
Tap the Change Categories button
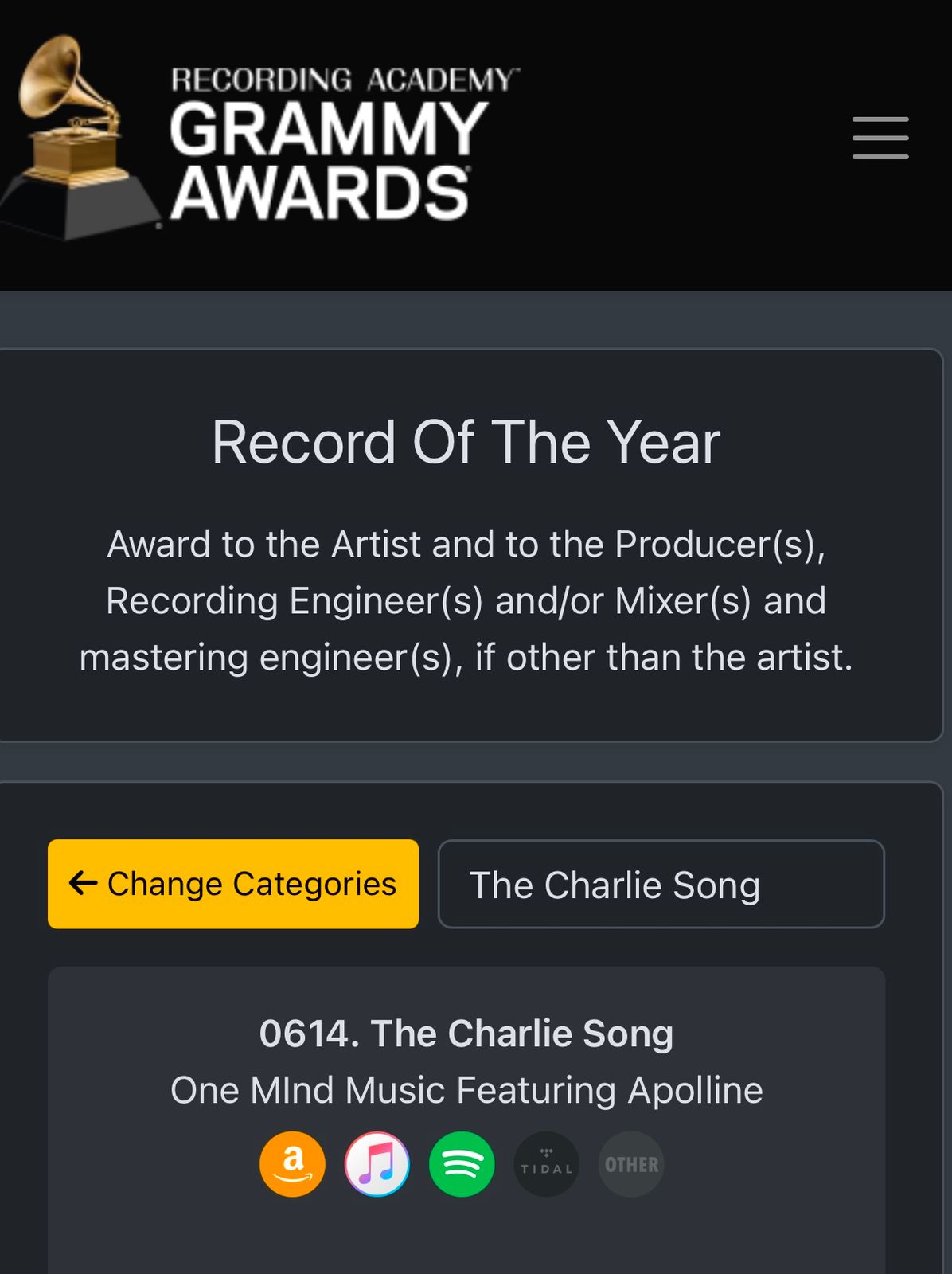click(x=233, y=884)
